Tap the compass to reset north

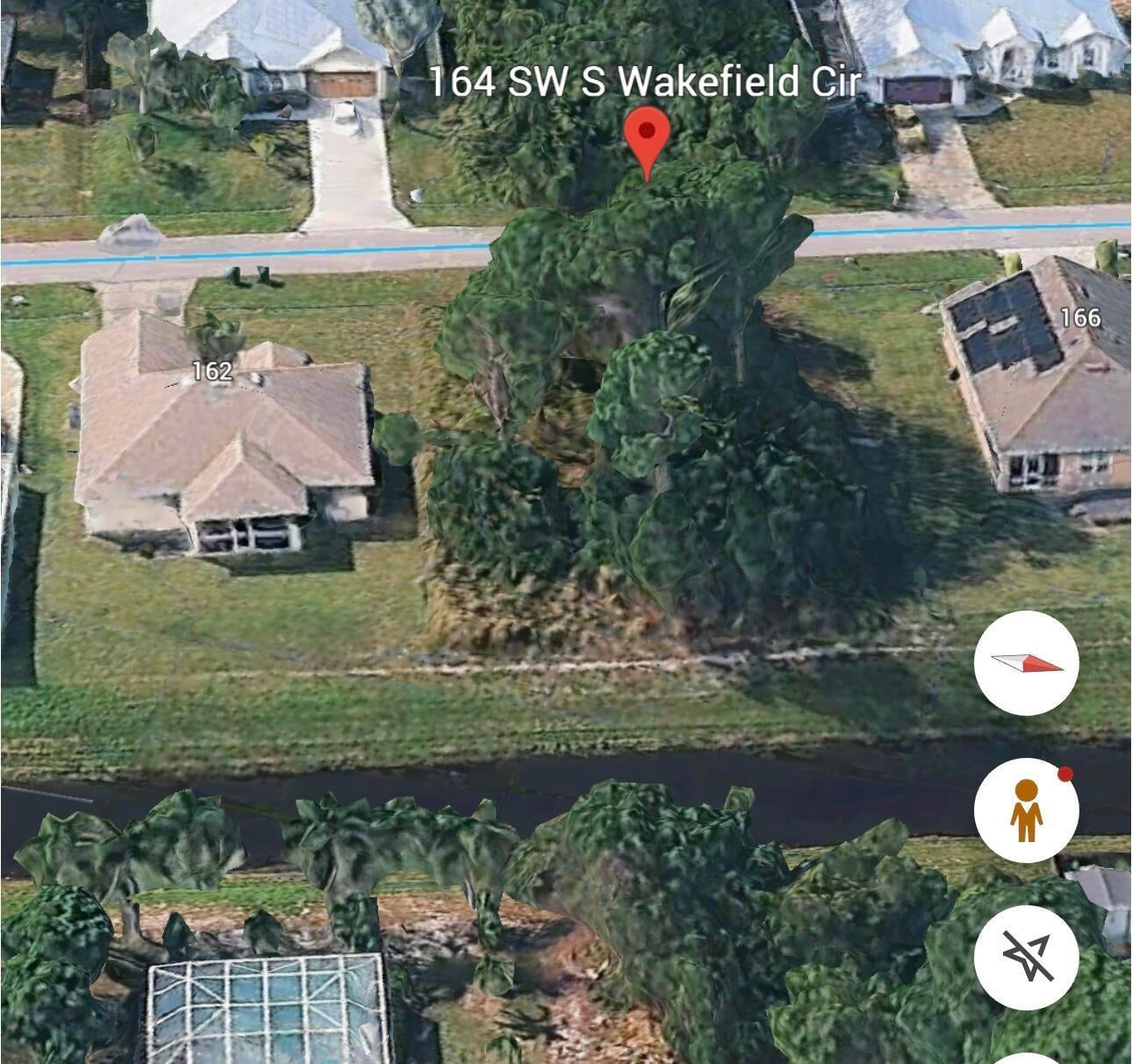(x=1026, y=663)
